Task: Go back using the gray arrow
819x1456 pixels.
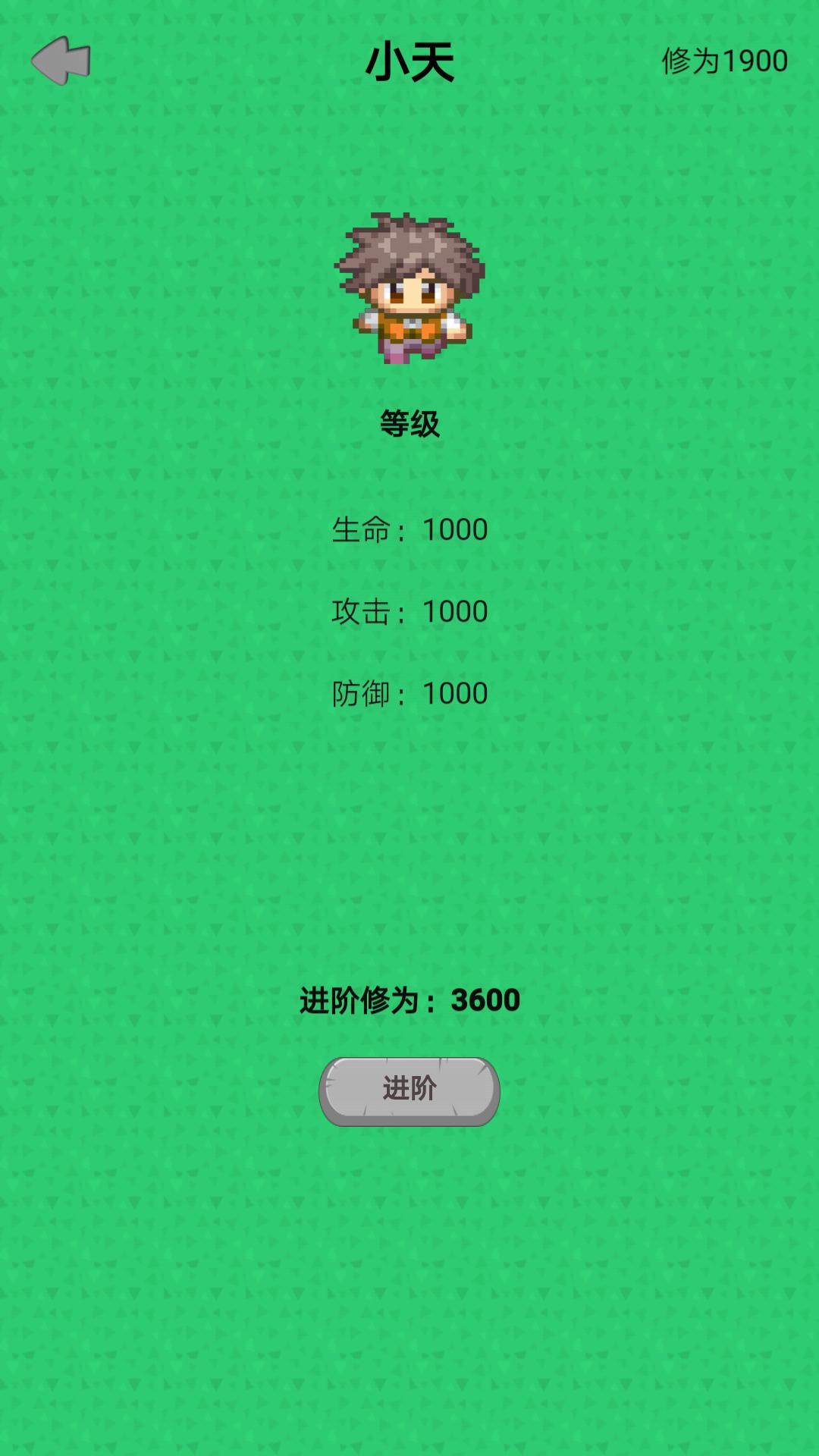Action: (61, 61)
